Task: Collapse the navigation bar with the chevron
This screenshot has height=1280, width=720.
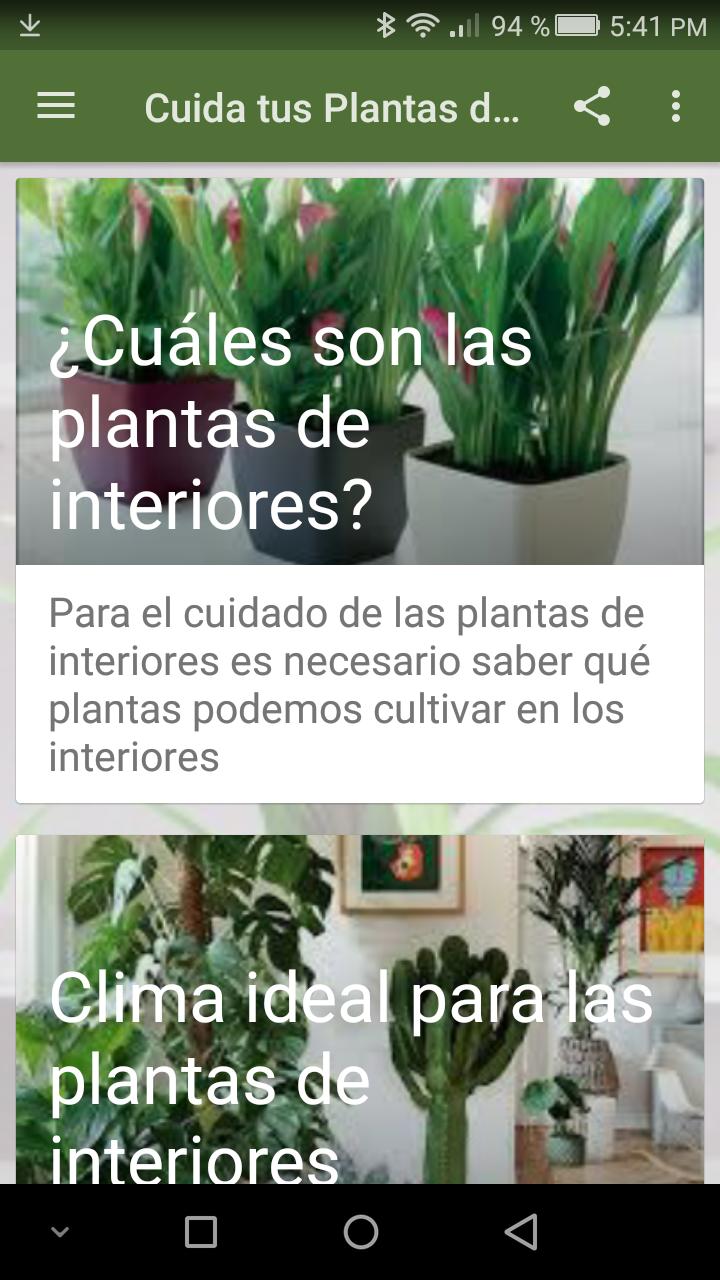Action: click(59, 1232)
